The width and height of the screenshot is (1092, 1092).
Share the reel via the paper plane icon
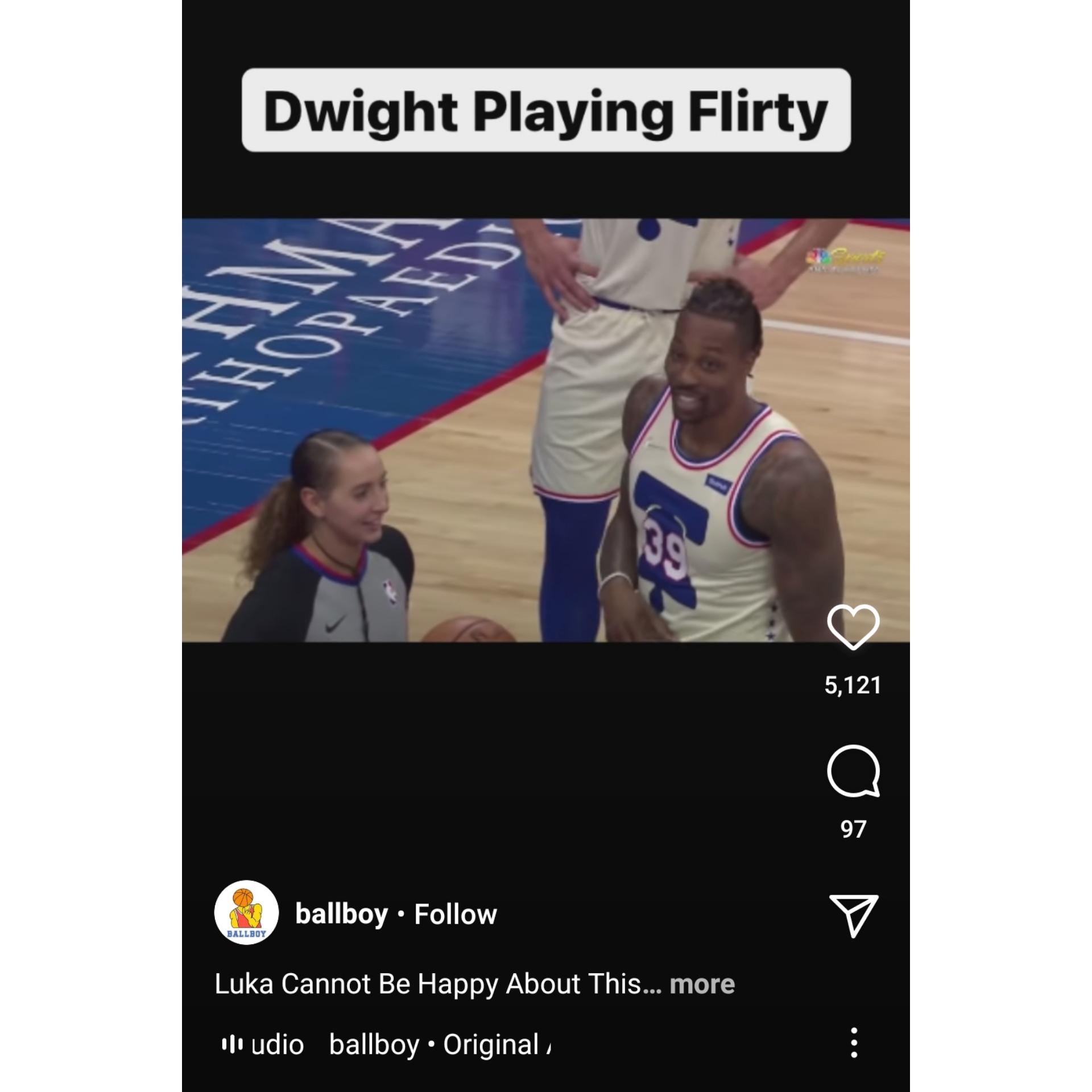point(853,915)
